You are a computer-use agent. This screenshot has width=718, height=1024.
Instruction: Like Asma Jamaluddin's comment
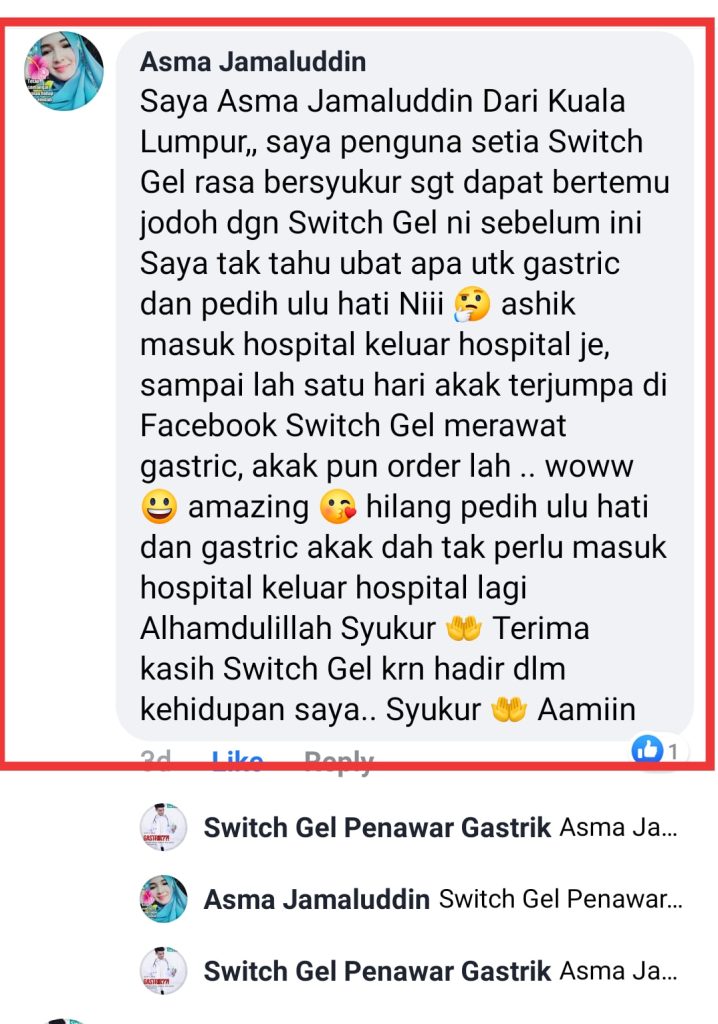[x=237, y=762]
